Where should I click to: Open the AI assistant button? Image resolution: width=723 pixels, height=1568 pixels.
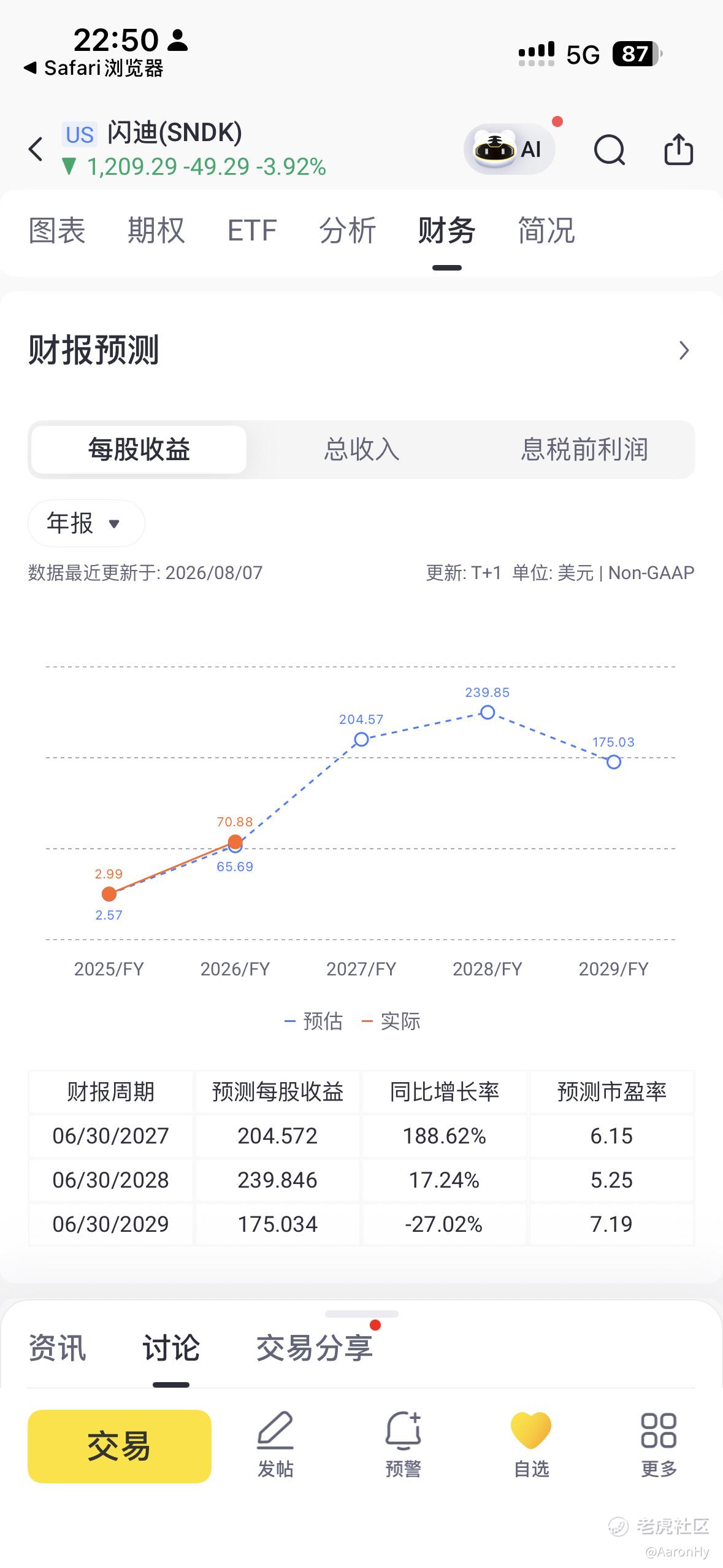coord(510,149)
